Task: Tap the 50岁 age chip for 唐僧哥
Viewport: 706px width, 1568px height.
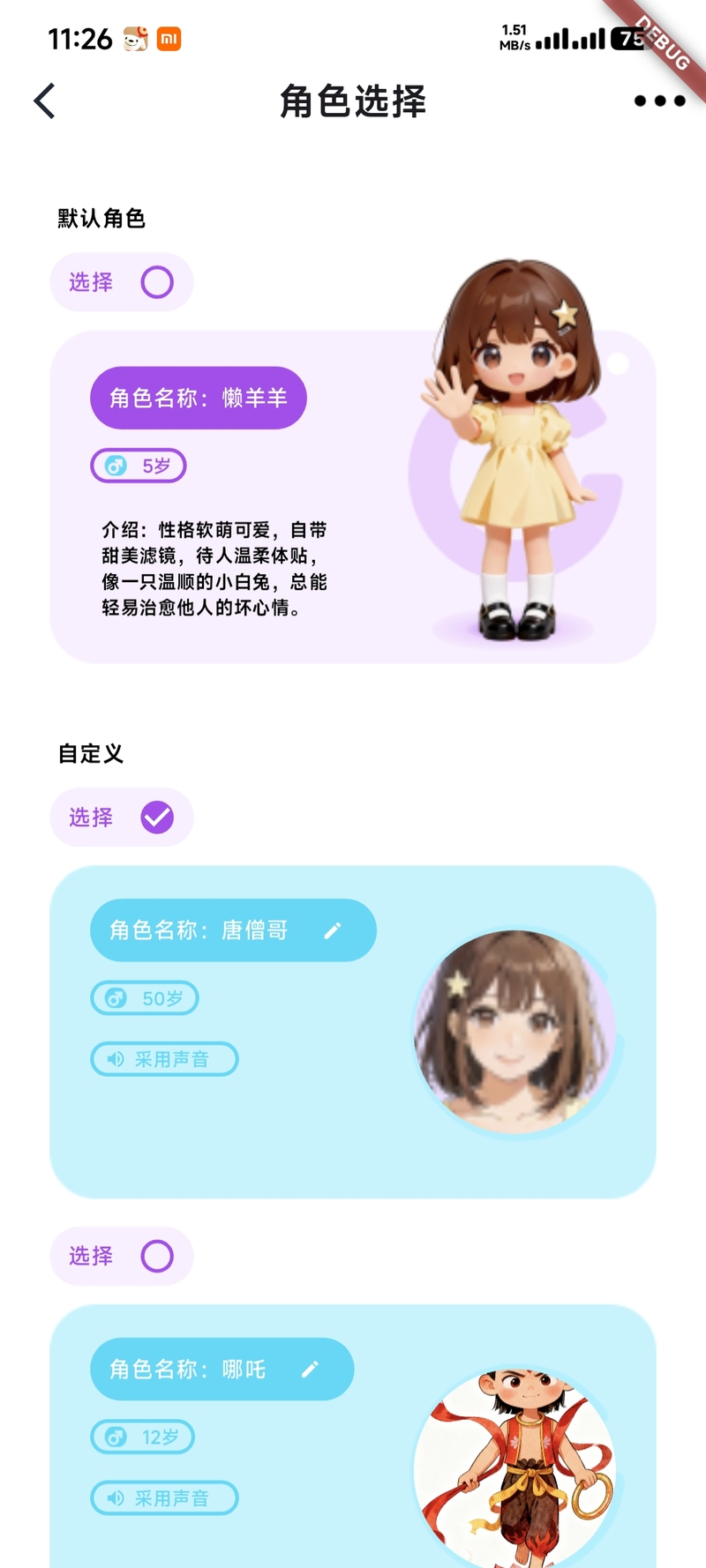Action: [x=145, y=998]
